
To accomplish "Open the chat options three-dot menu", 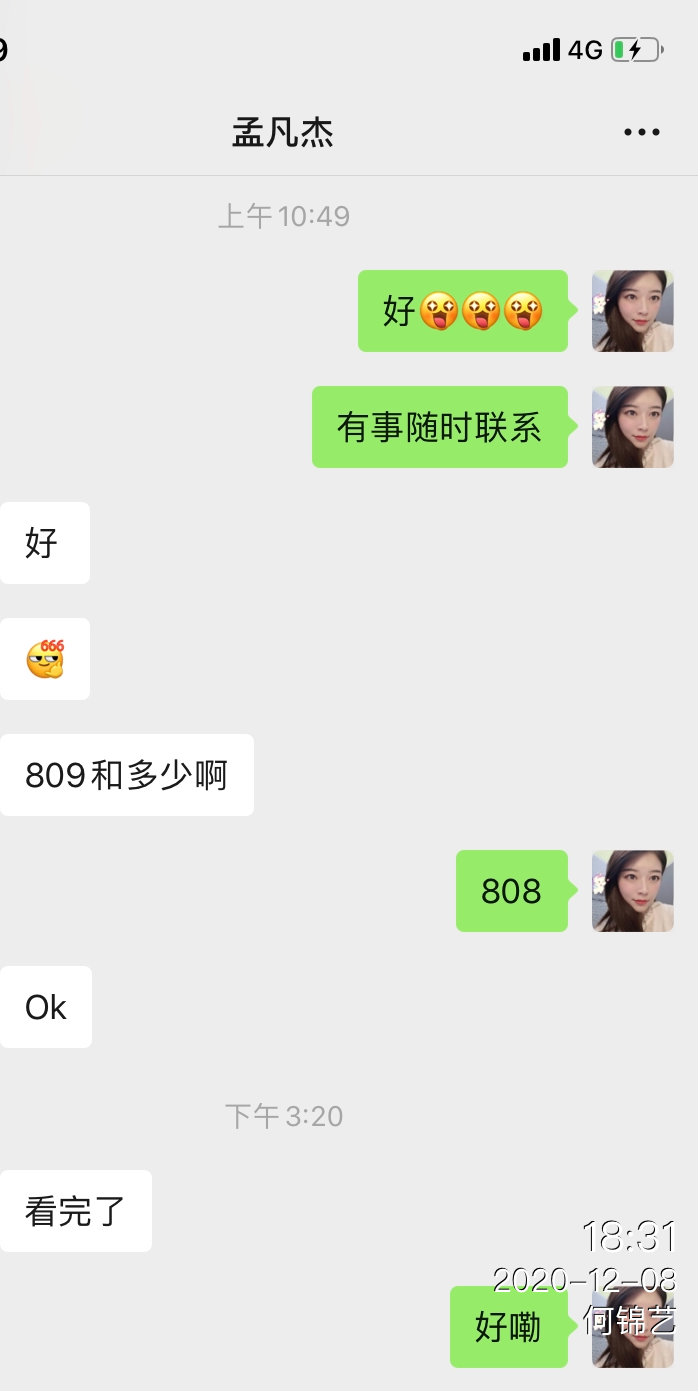I will coord(641,132).
